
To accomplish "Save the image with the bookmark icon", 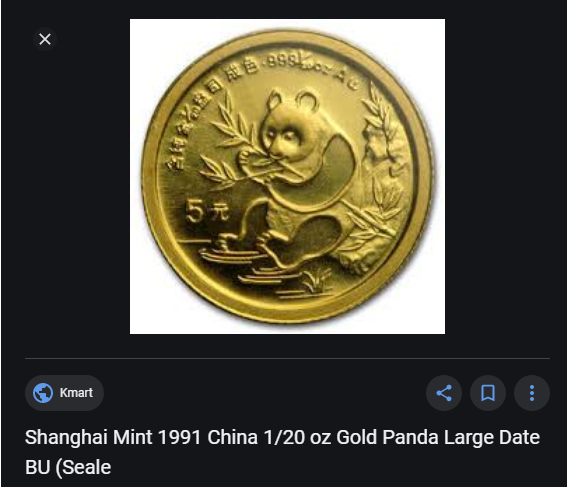I will coord(488,393).
